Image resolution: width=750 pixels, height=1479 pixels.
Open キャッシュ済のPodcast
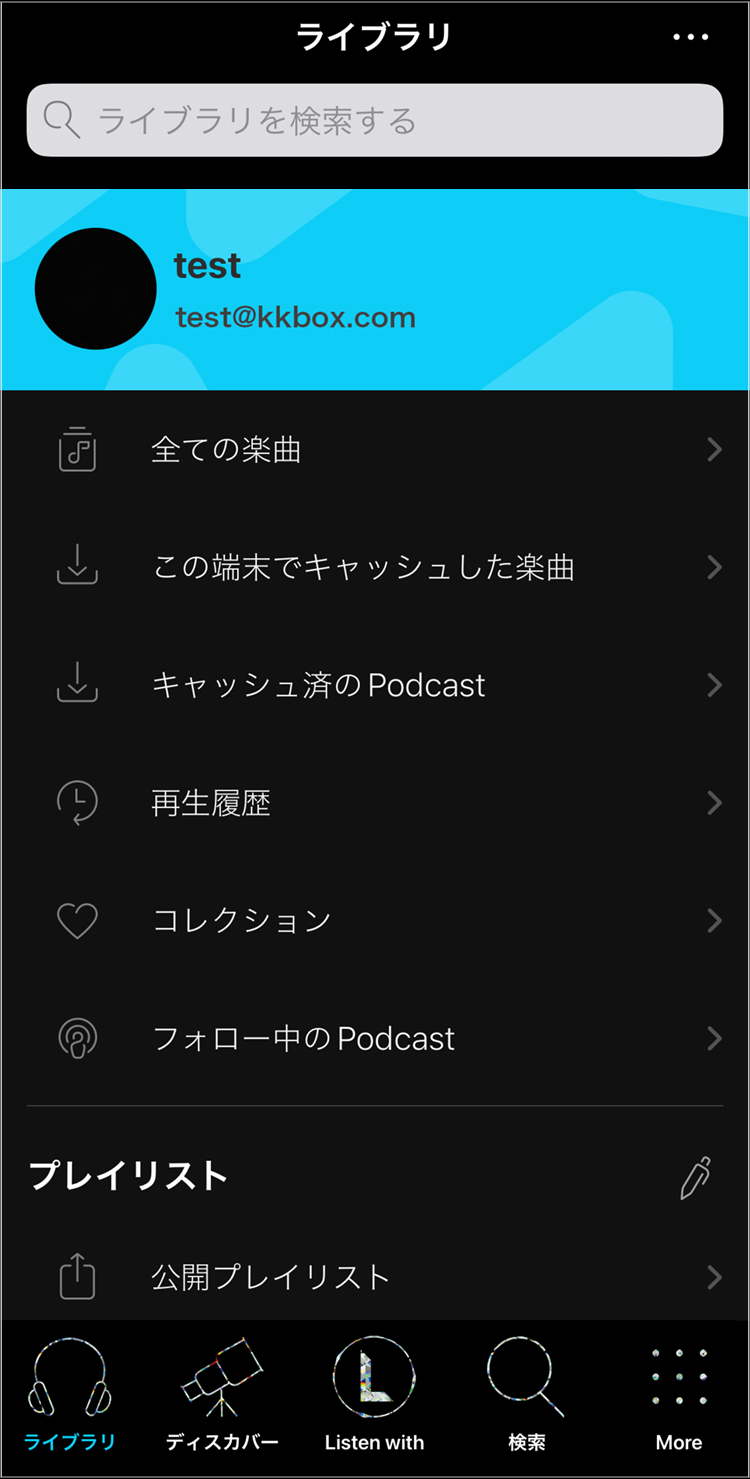(375, 685)
